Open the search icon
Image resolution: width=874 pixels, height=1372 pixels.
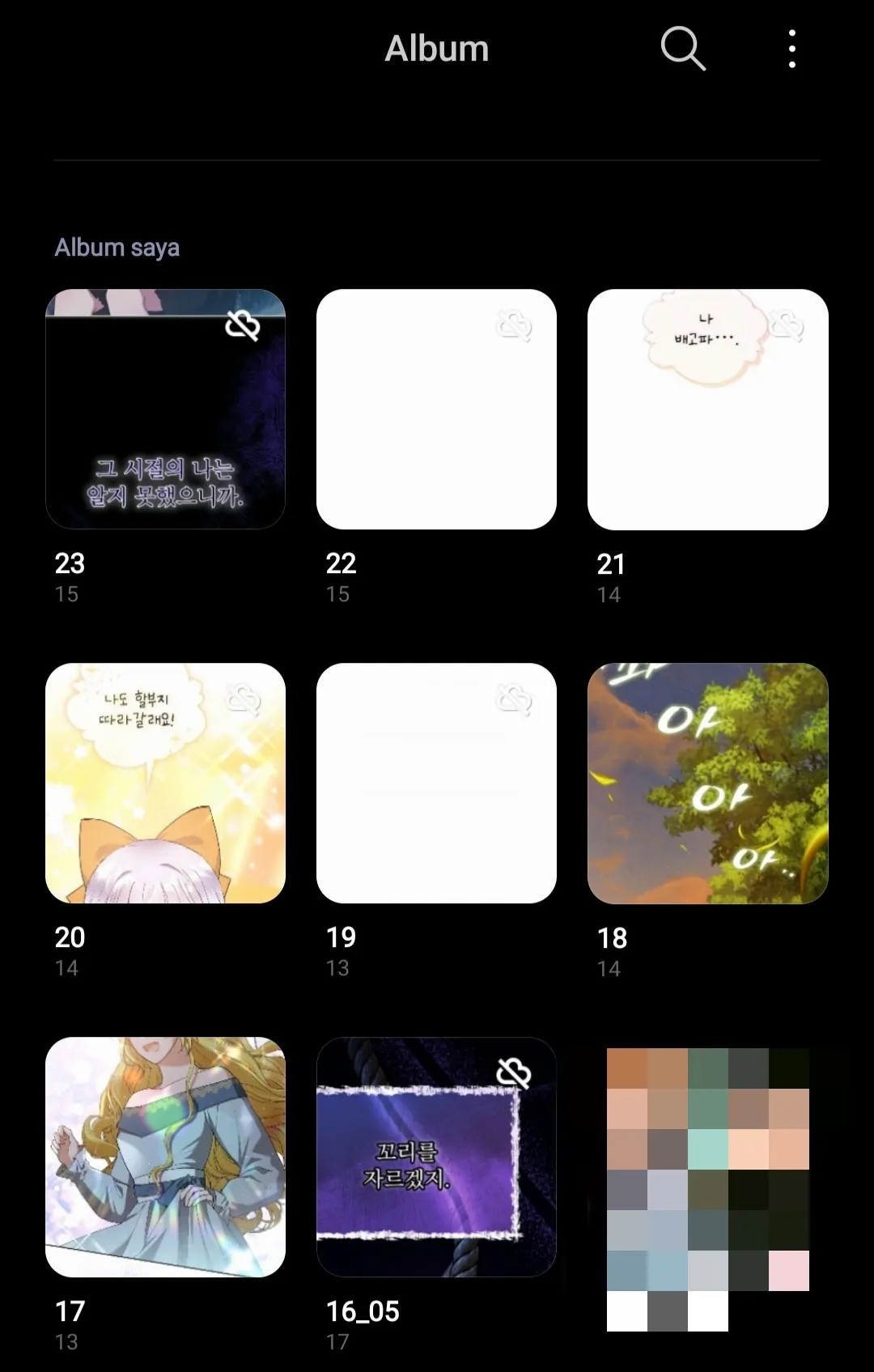click(683, 49)
